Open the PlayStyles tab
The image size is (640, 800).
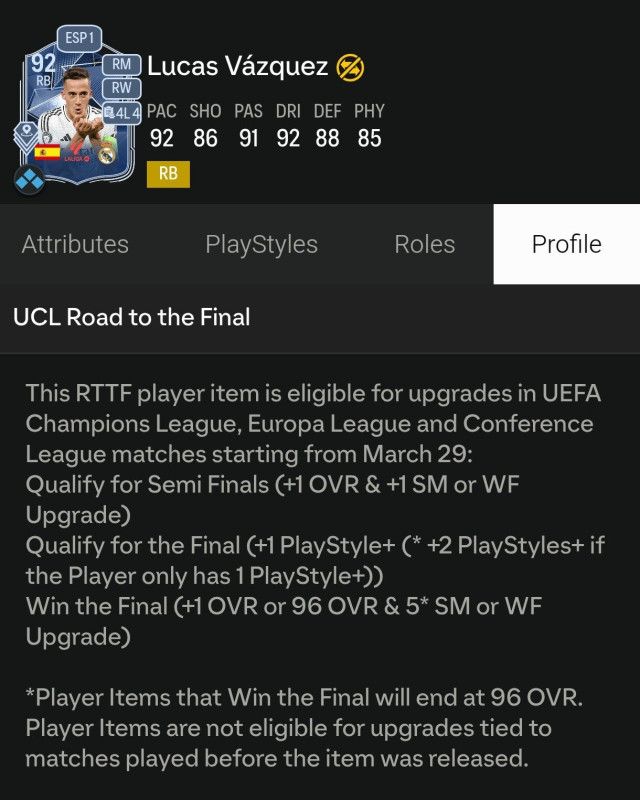pos(261,245)
